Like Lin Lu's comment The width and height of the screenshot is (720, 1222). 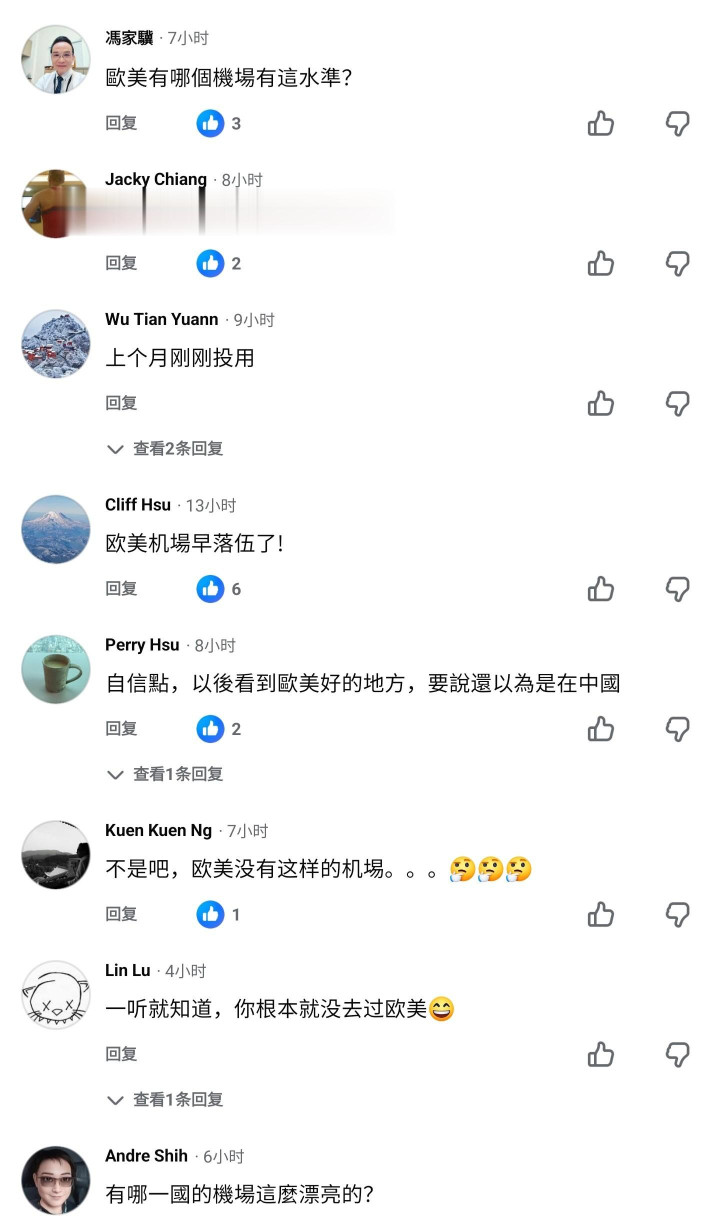pyautogui.click(x=600, y=1054)
